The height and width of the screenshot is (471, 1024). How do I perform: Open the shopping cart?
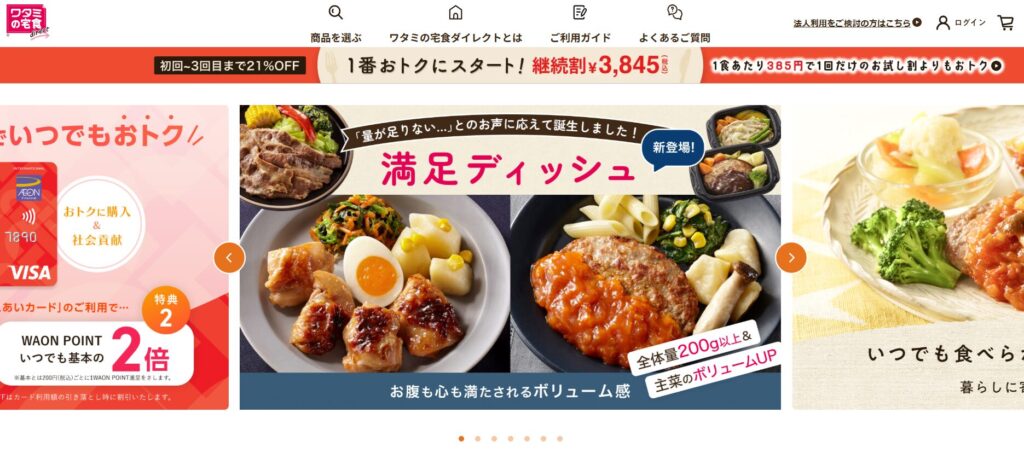[x=1005, y=22]
